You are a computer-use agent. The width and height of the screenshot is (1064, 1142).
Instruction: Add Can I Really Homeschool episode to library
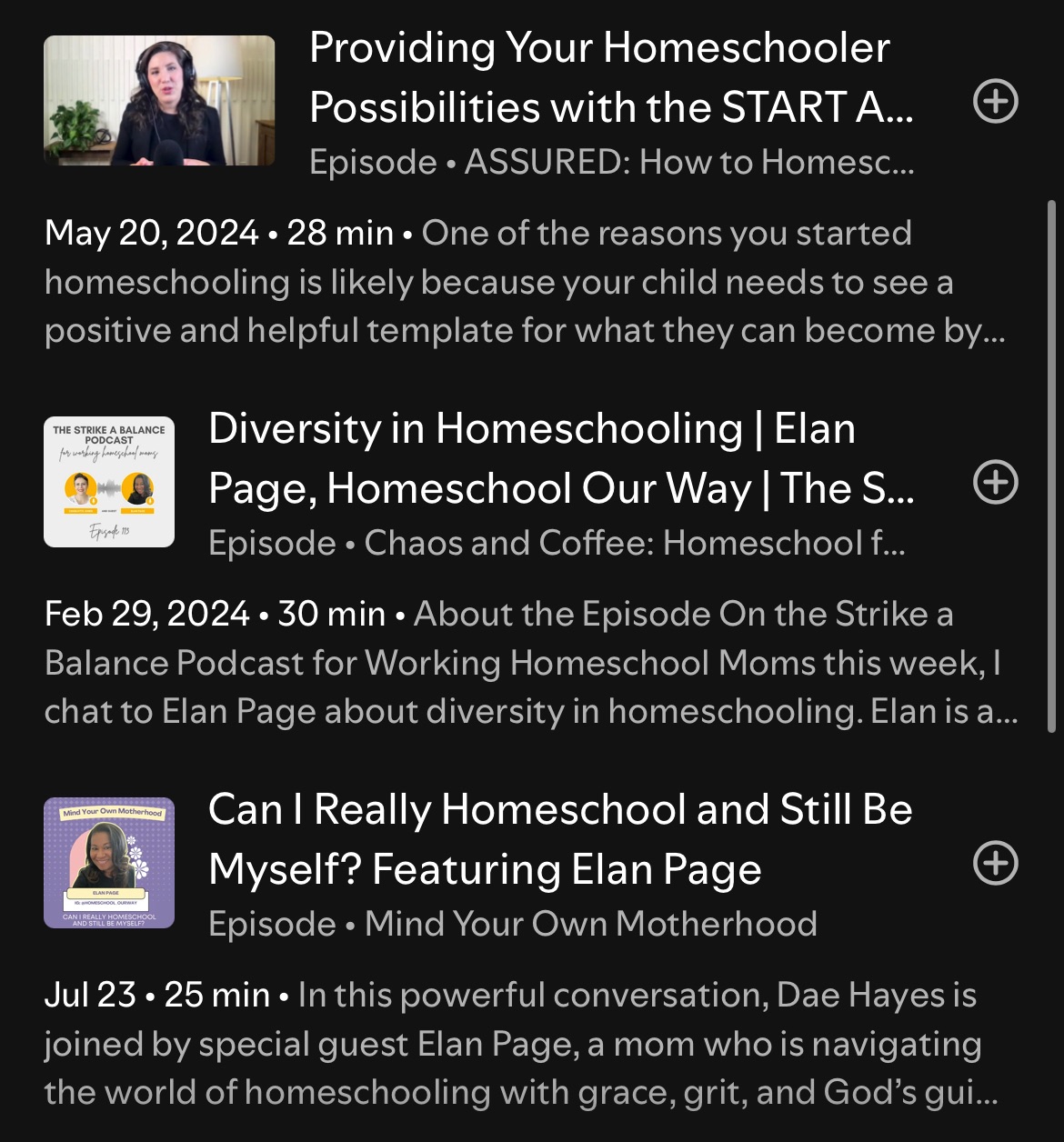[995, 863]
